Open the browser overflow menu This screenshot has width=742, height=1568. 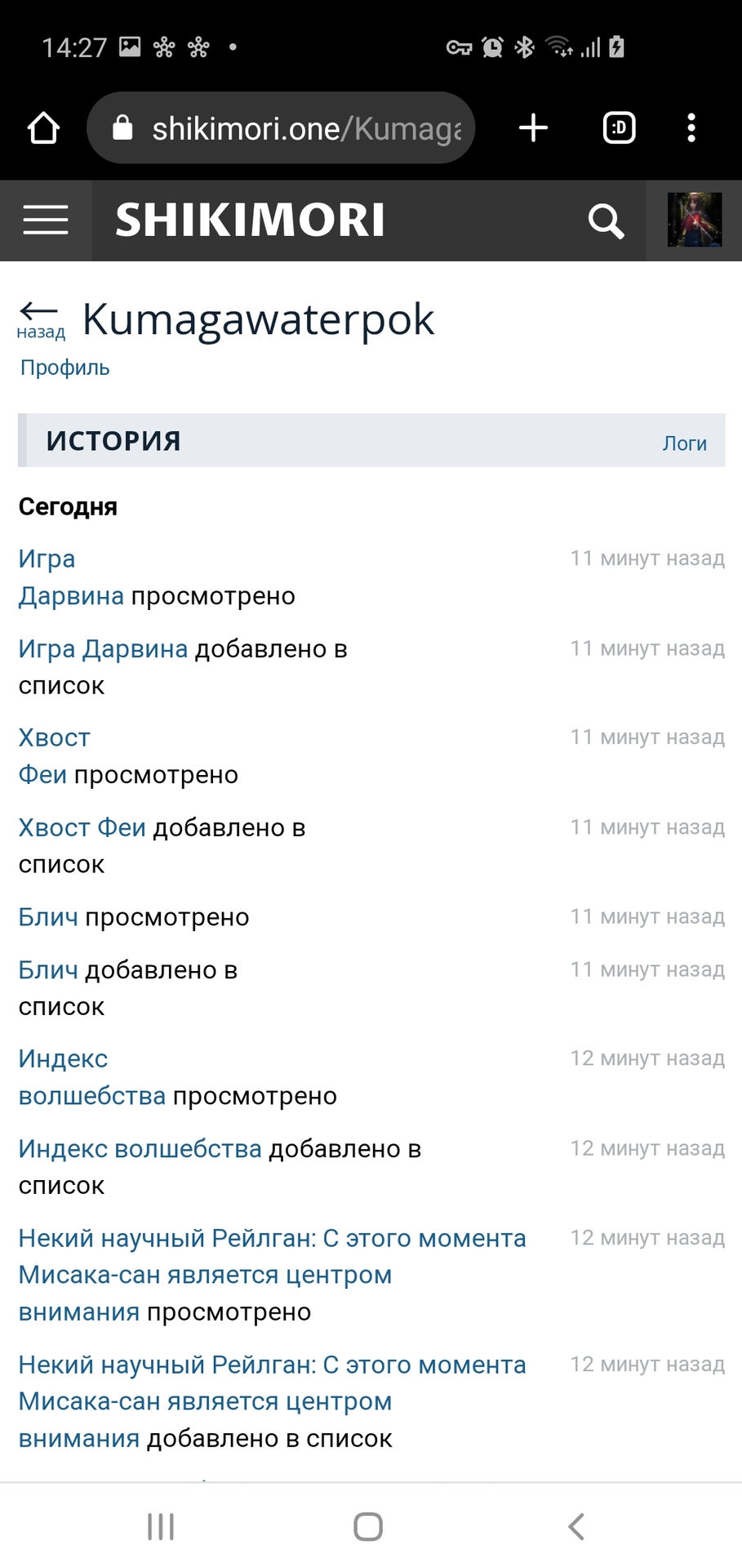pos(691,128)
